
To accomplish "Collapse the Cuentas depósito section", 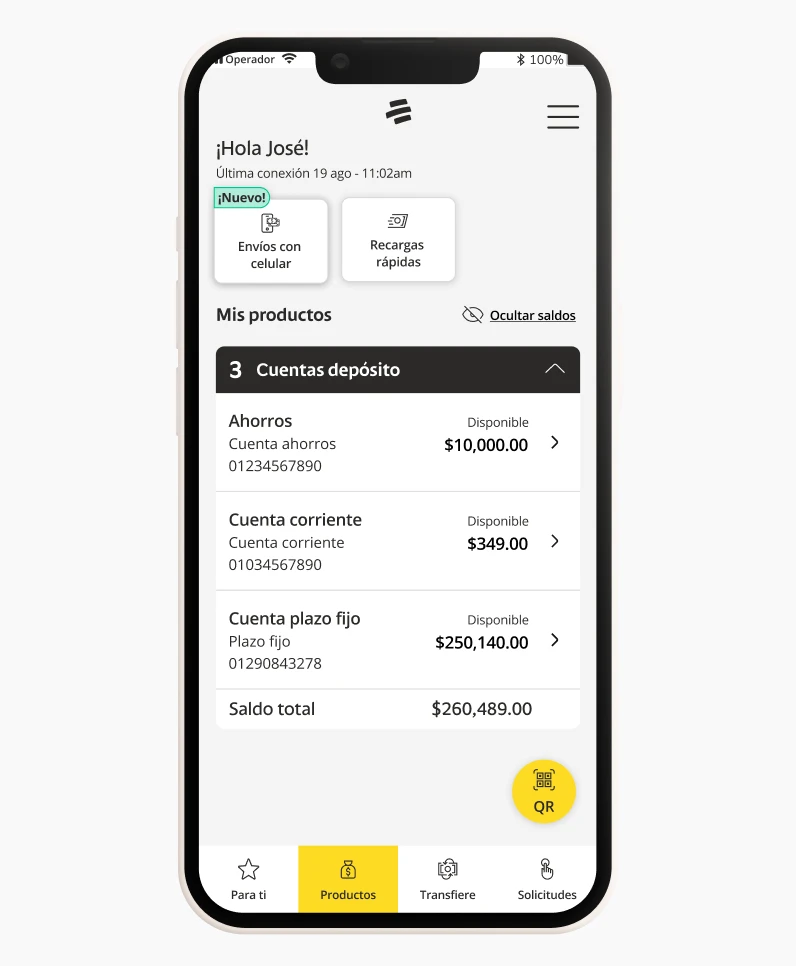I will (555, 369).
